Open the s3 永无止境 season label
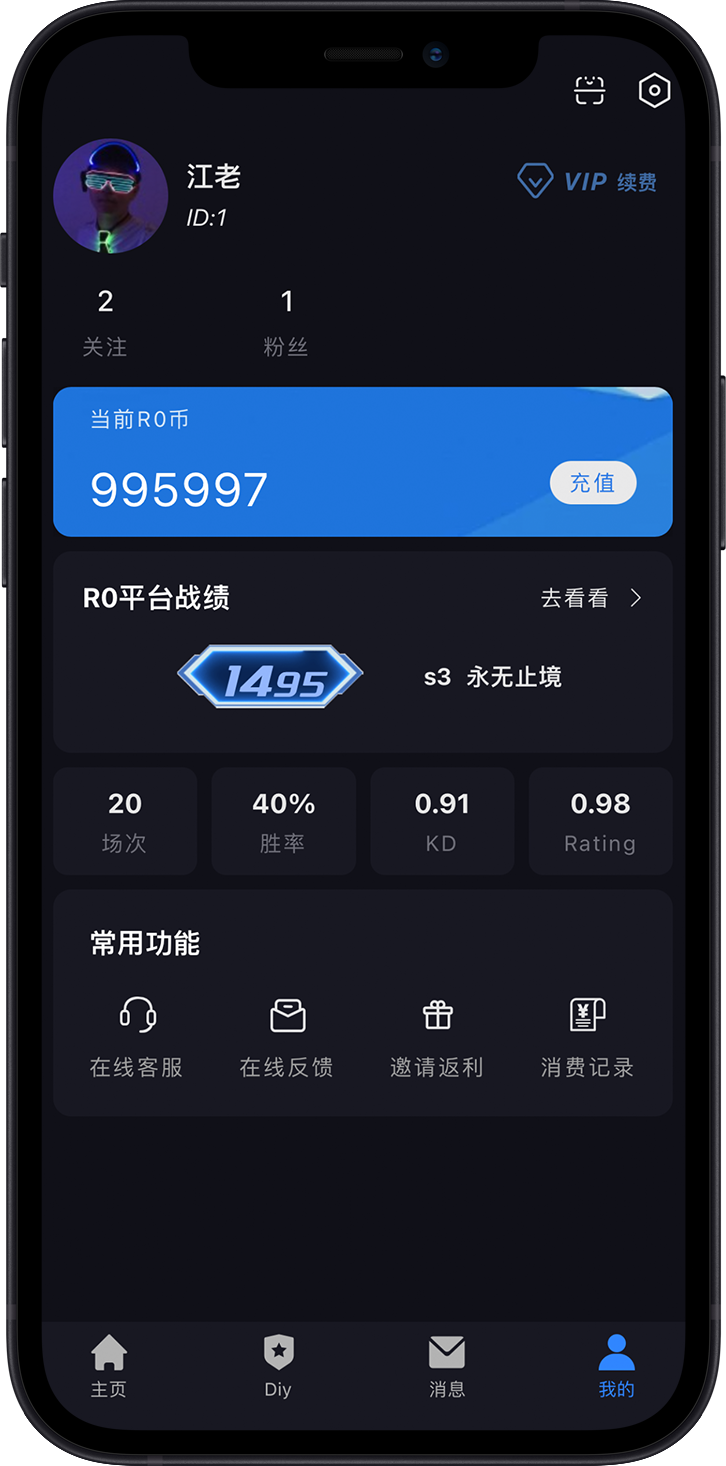Viewport: 726px width, 1466px height. pyautogui.click(x=491, y=676)
